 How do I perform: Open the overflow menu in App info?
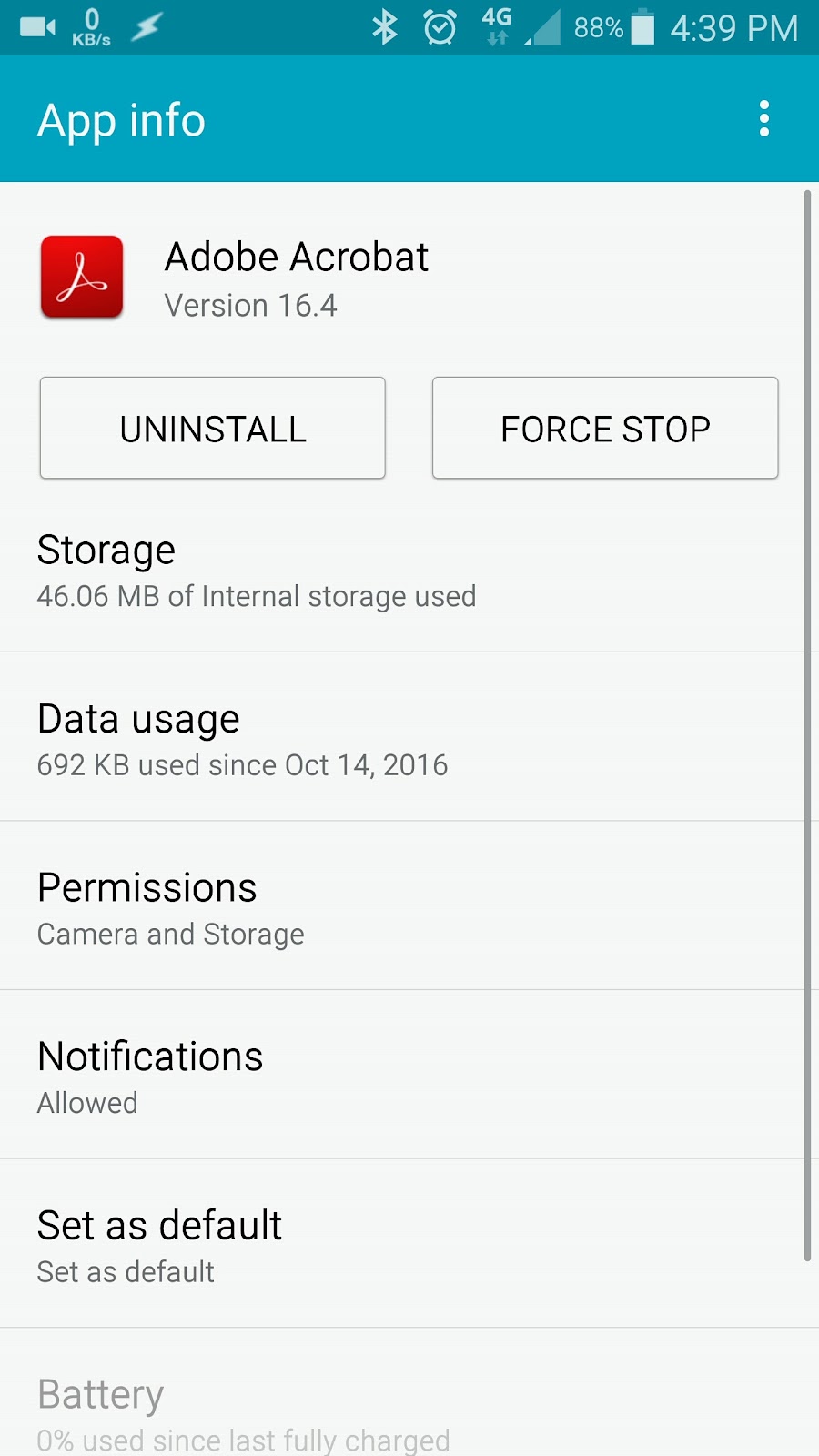(x=763, y=119)
